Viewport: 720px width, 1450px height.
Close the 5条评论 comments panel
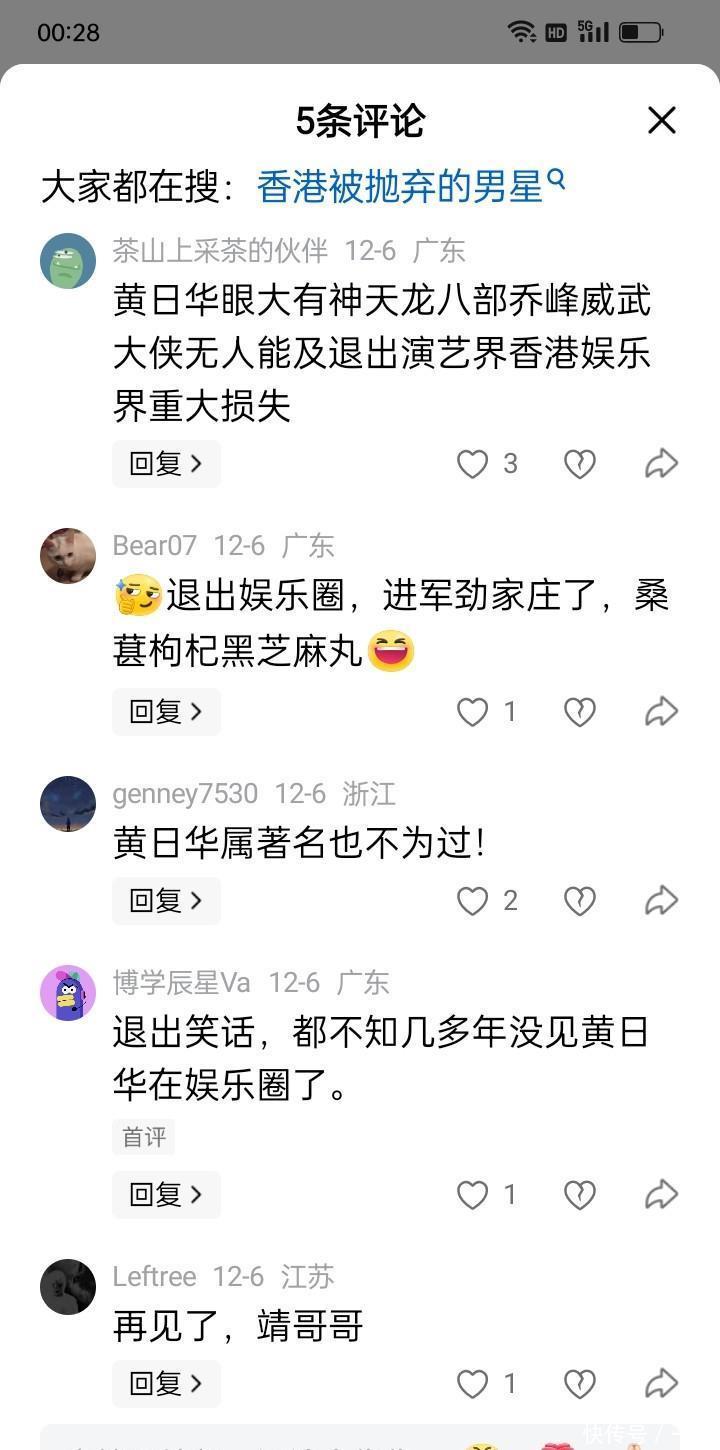[x=661, y=121]
